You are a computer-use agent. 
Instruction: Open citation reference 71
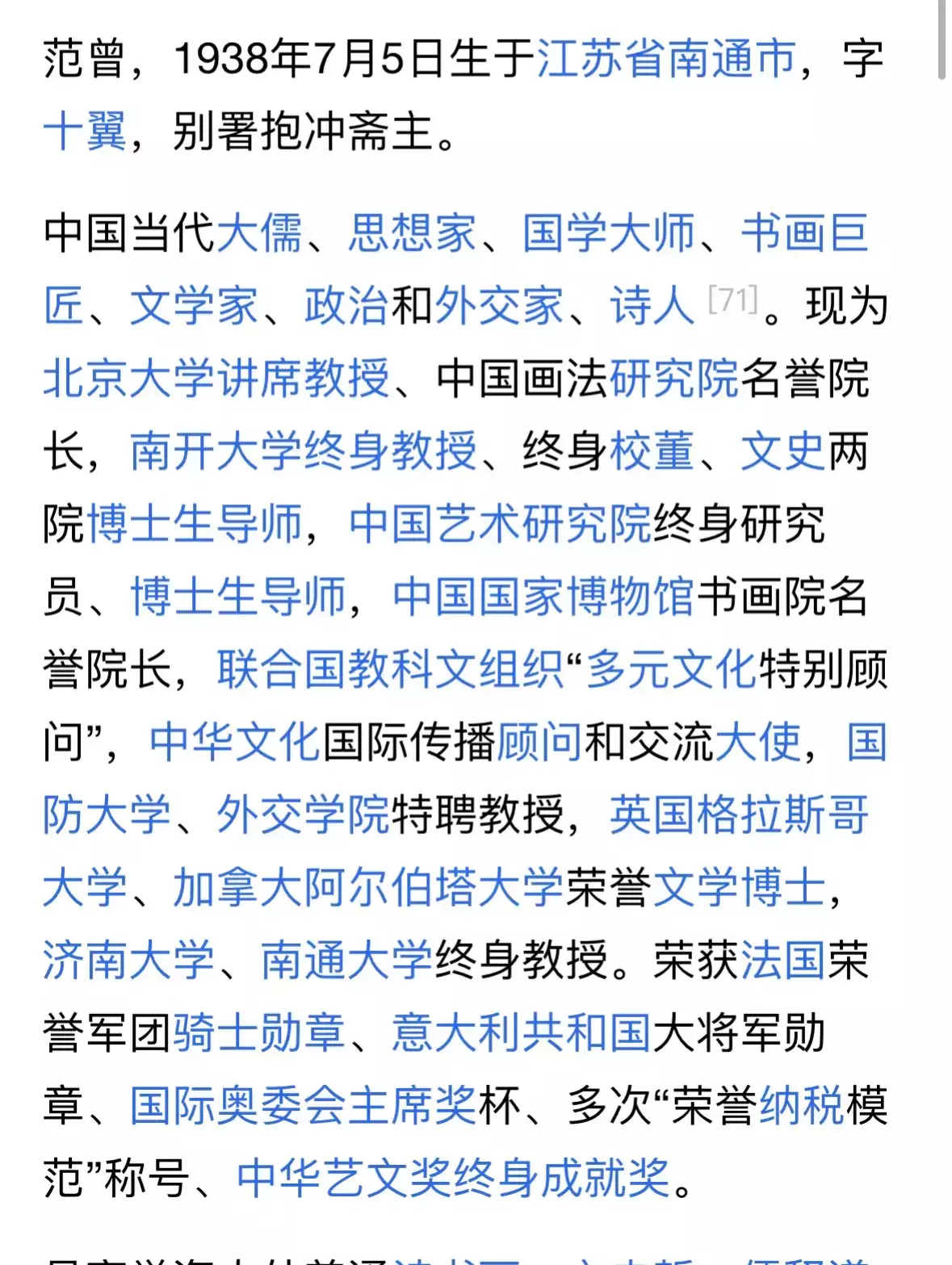coord(732,300)
